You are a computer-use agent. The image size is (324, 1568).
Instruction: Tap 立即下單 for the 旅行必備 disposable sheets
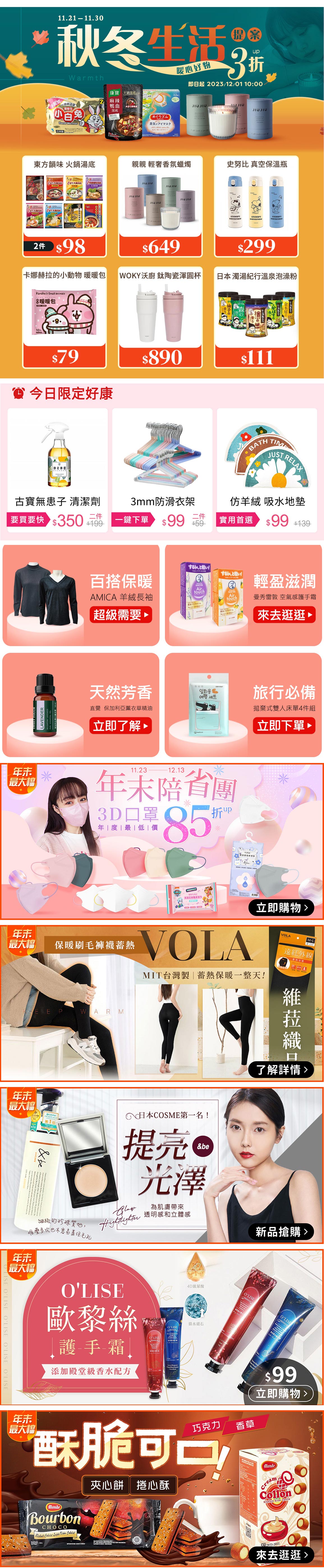(x=284, y=726)
